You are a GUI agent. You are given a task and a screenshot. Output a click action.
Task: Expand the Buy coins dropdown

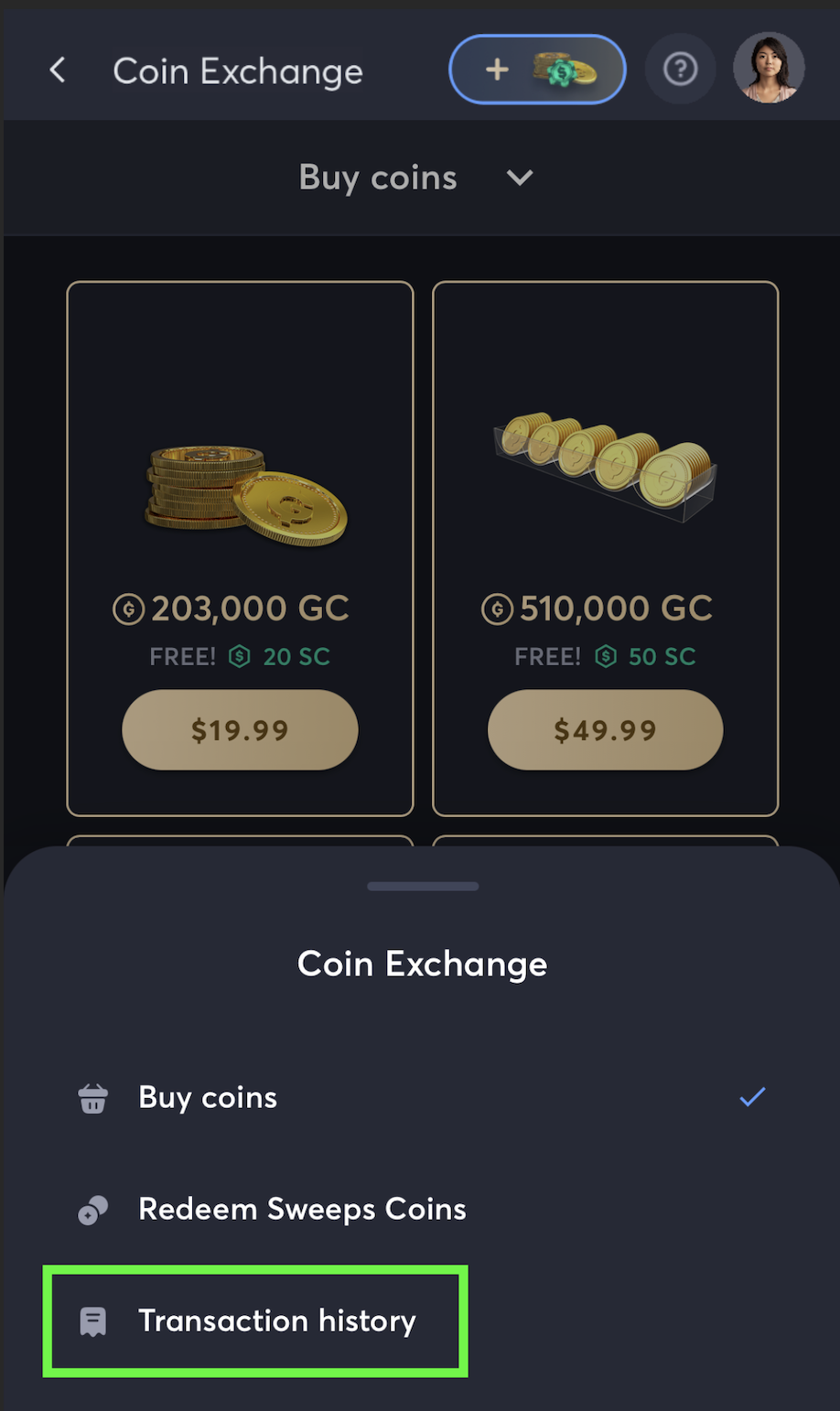(x=416, y=178)
